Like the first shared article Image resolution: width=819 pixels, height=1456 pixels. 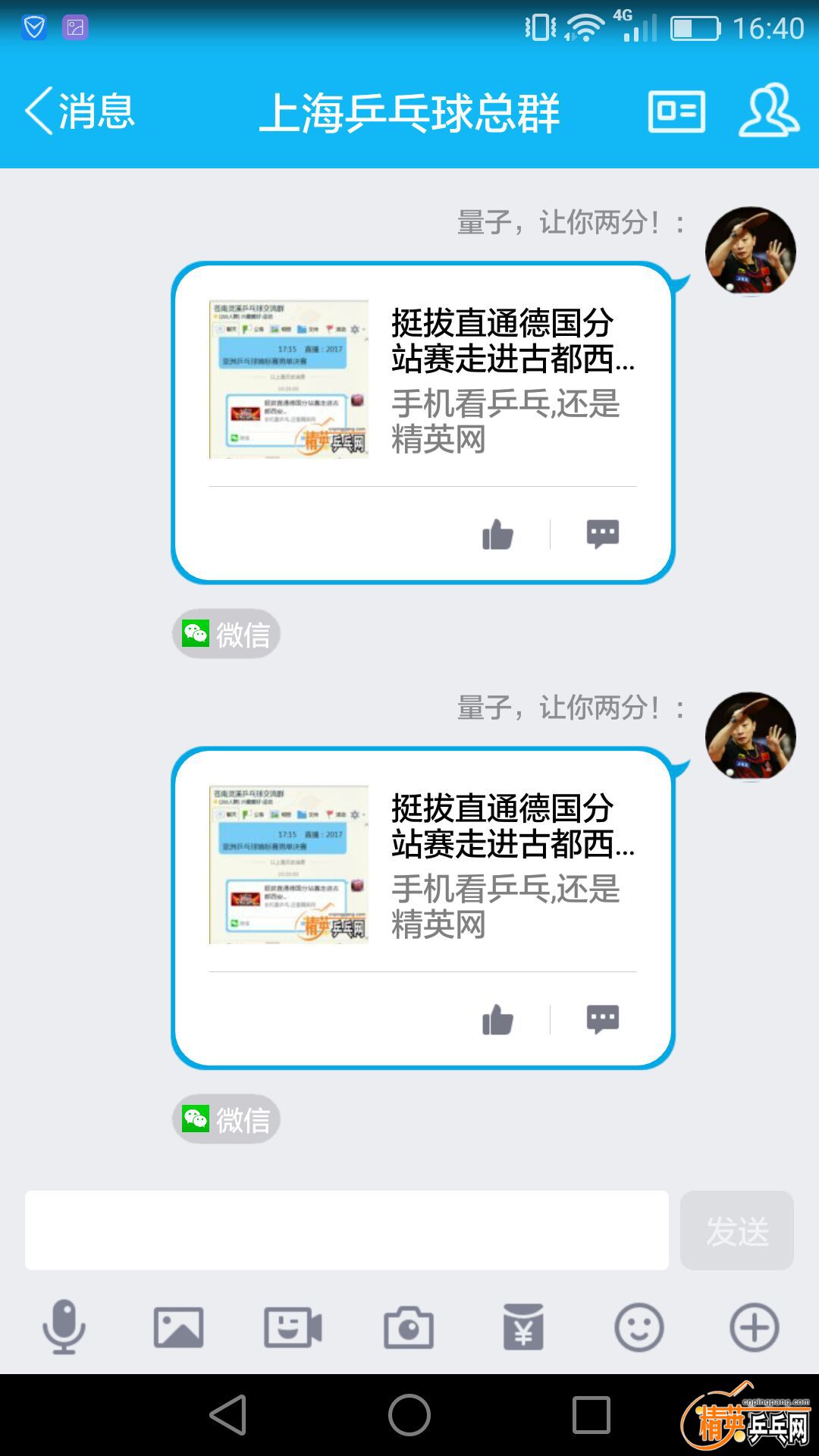point(497,535)
